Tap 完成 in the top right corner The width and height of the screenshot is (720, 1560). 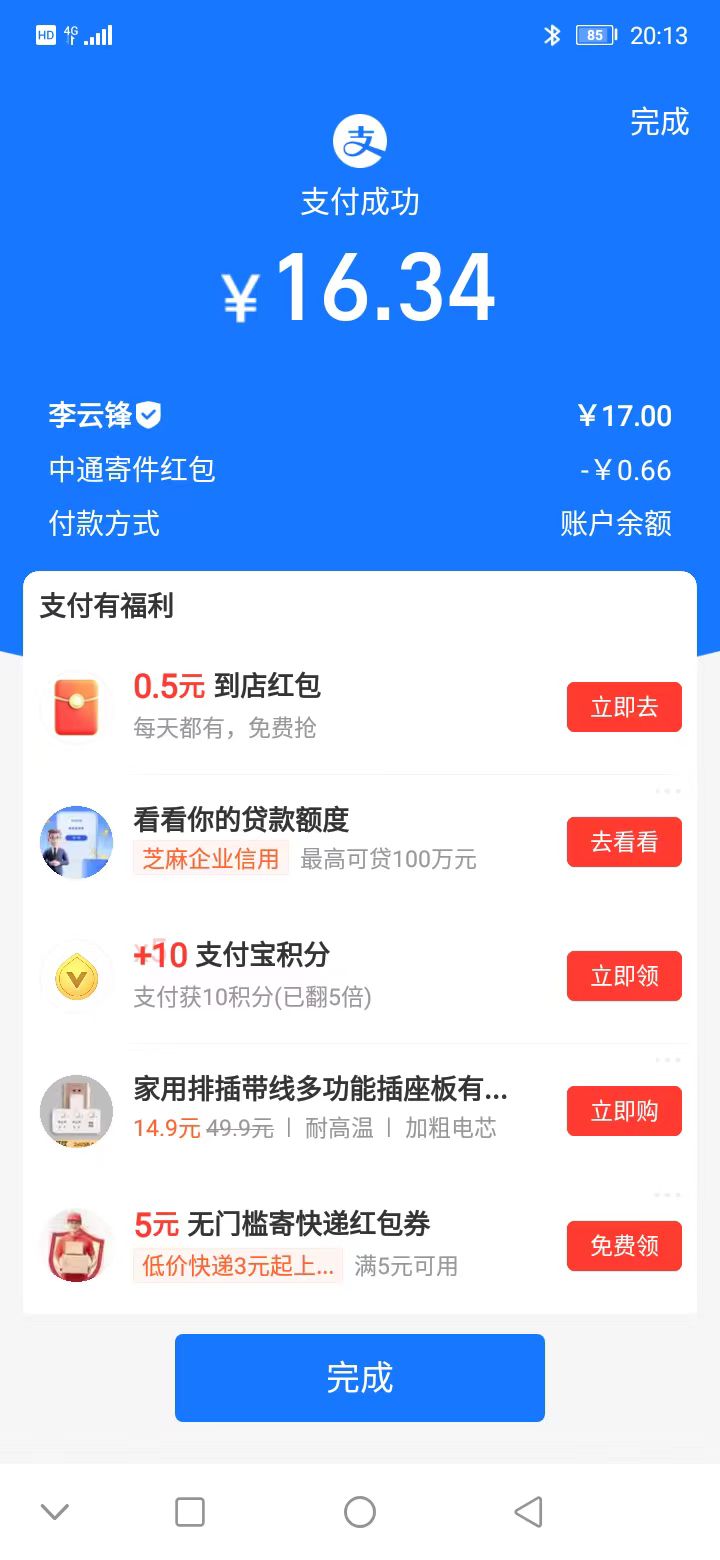(659, 122)
